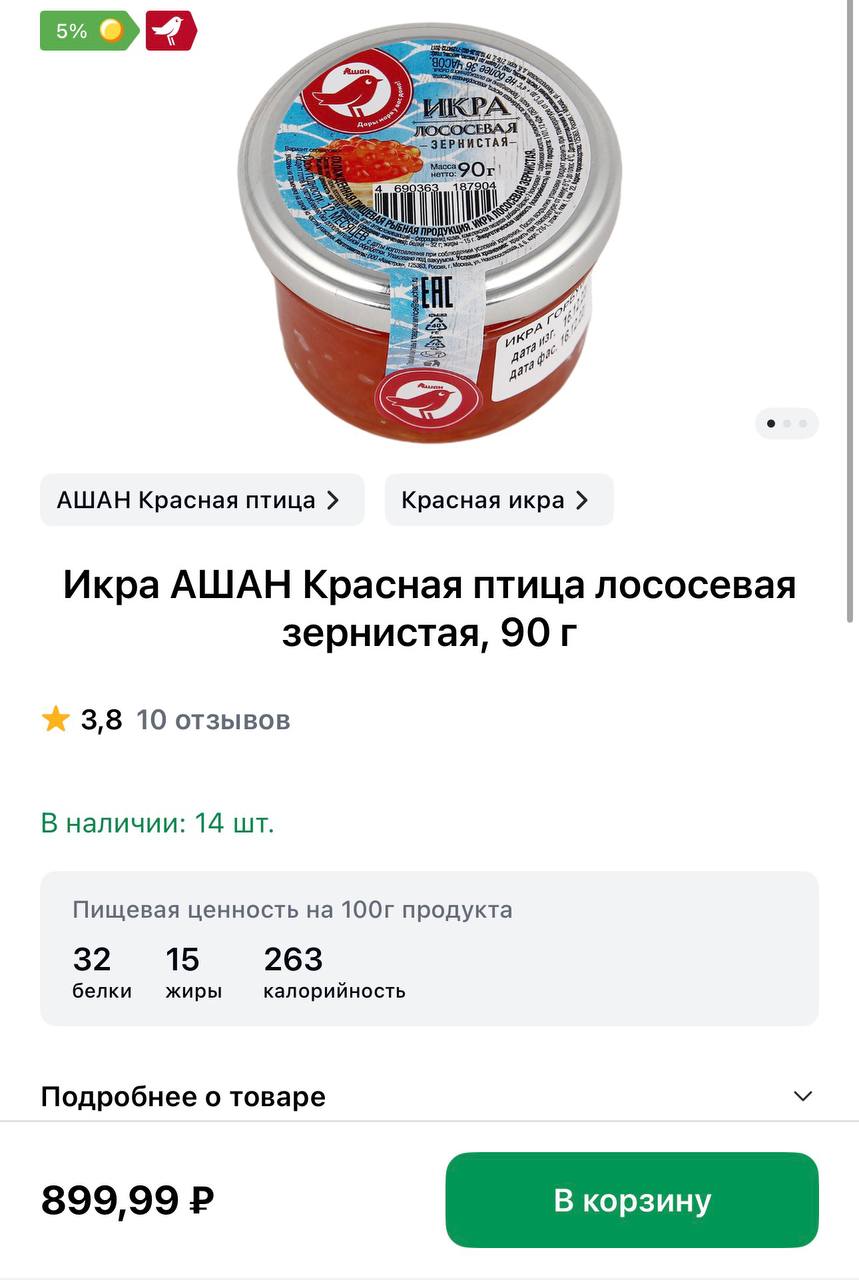This screenshot has width=859, height=1280.
Task: Open the АШАН Красная птица brand chip
Action: pos(201,500)
